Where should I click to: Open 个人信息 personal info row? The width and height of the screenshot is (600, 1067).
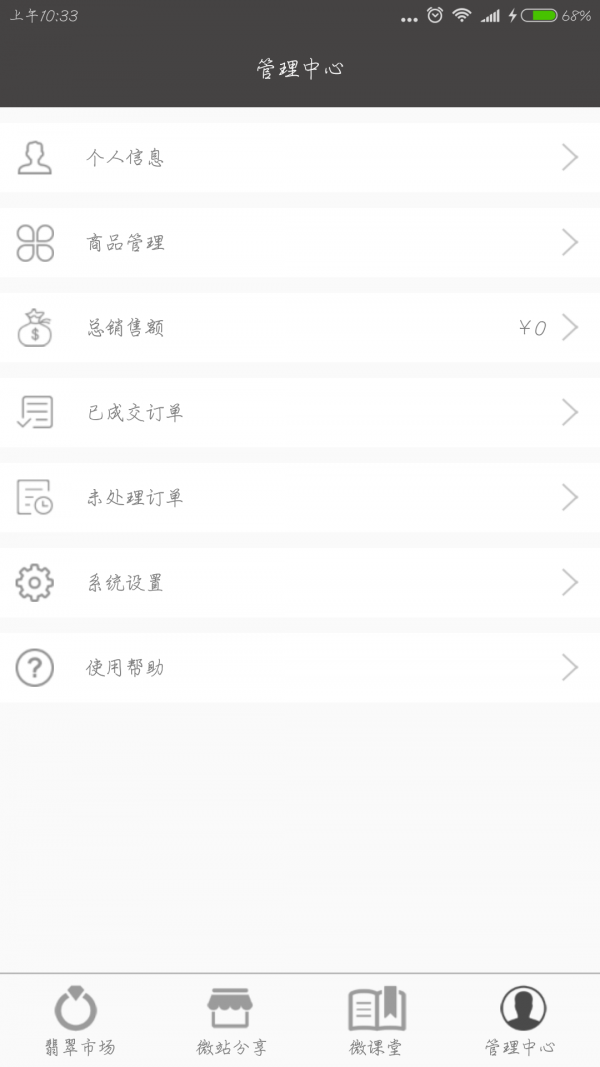[300, 158]
